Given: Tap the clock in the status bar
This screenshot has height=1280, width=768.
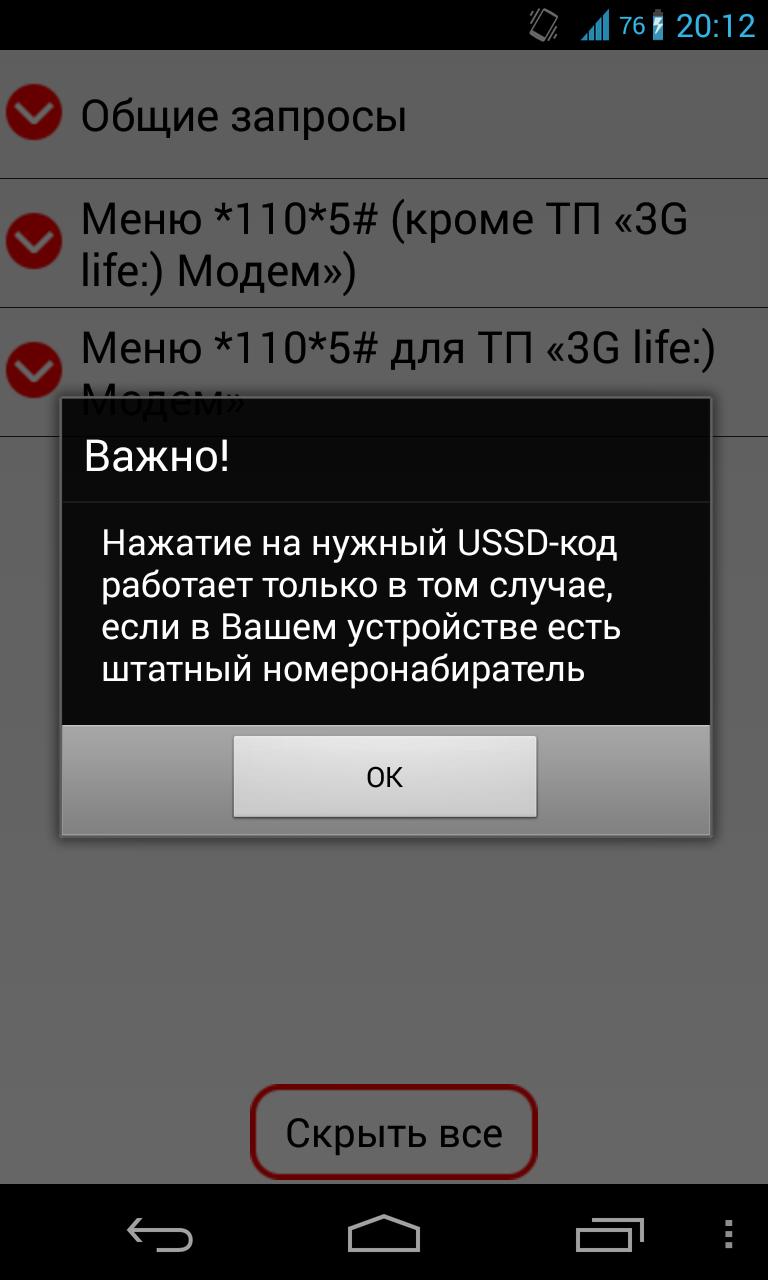Looking at the screenshot, I should pyautogui.click(x=715, y=23).
